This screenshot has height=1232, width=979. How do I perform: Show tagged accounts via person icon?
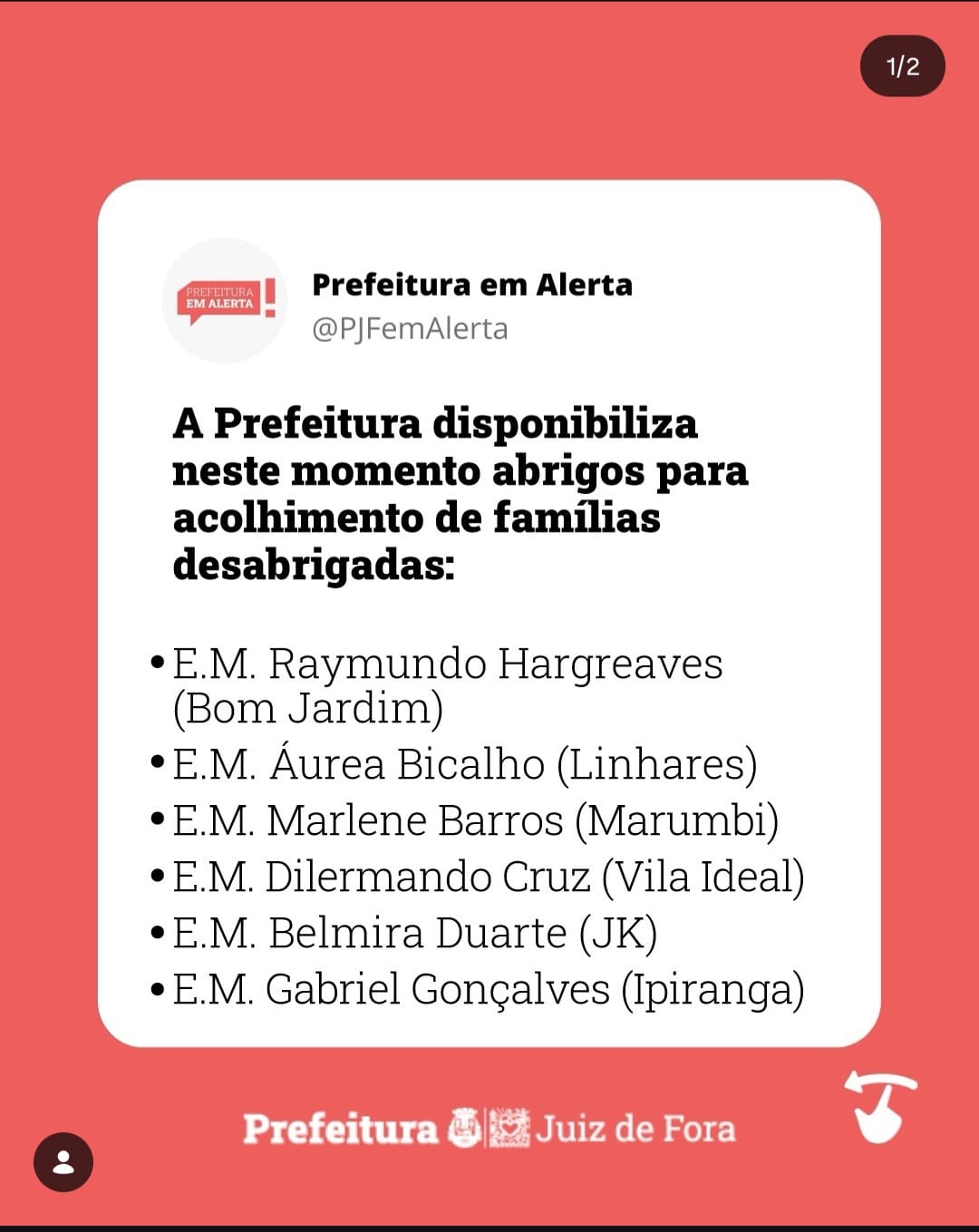[63, 1161]
